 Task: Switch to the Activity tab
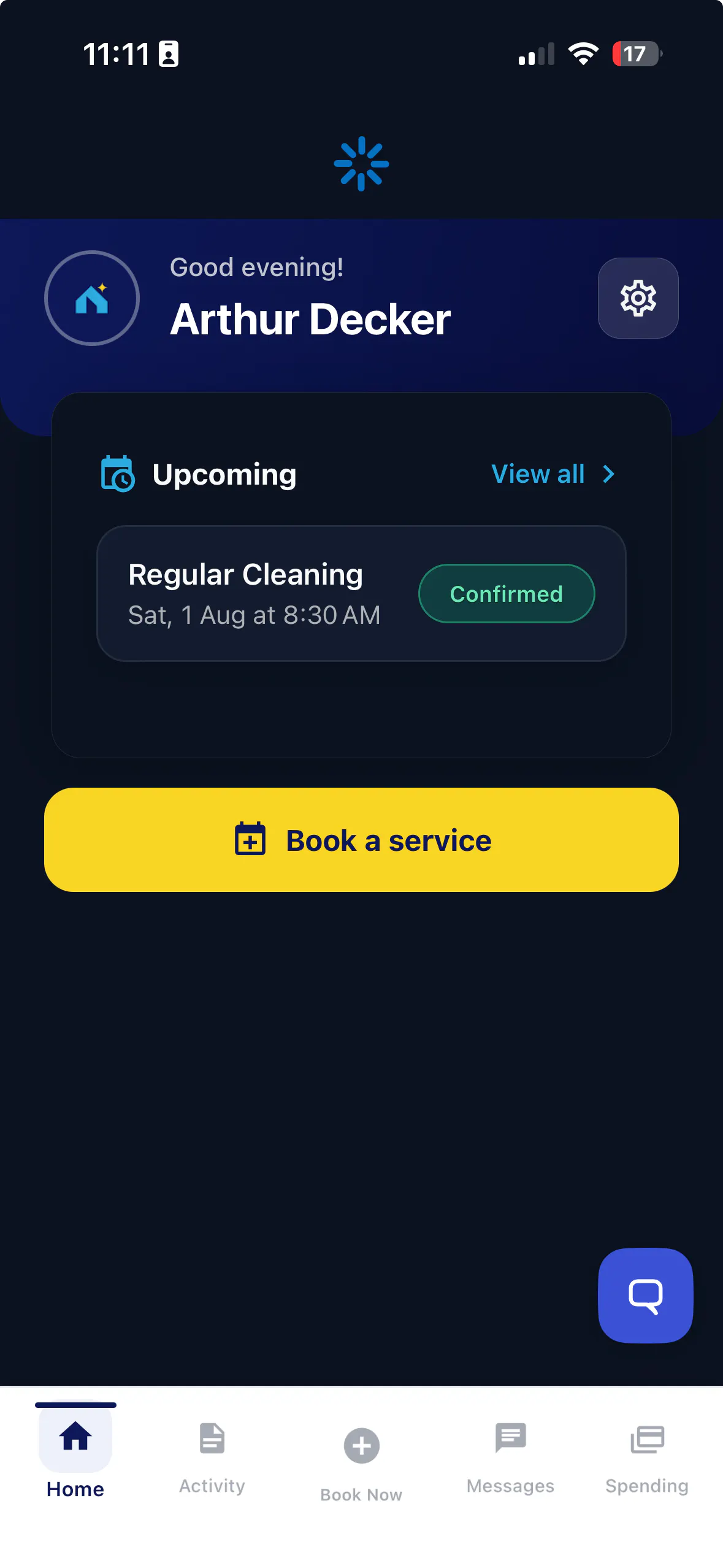pyautogui.click(x=212, y=1458)
